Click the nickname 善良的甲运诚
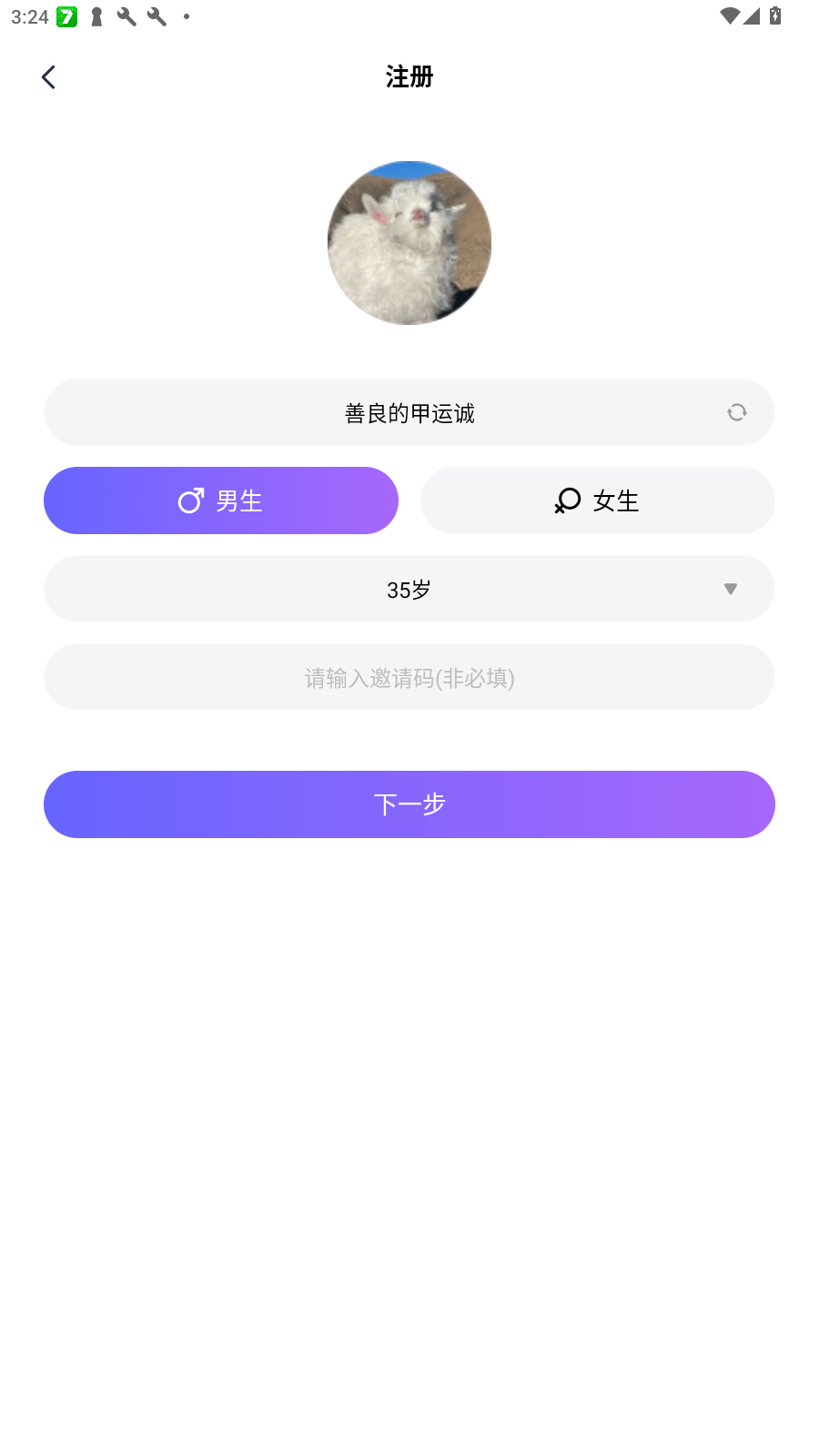This screenshot has height=1456, width=819. [x=409, y=412]
